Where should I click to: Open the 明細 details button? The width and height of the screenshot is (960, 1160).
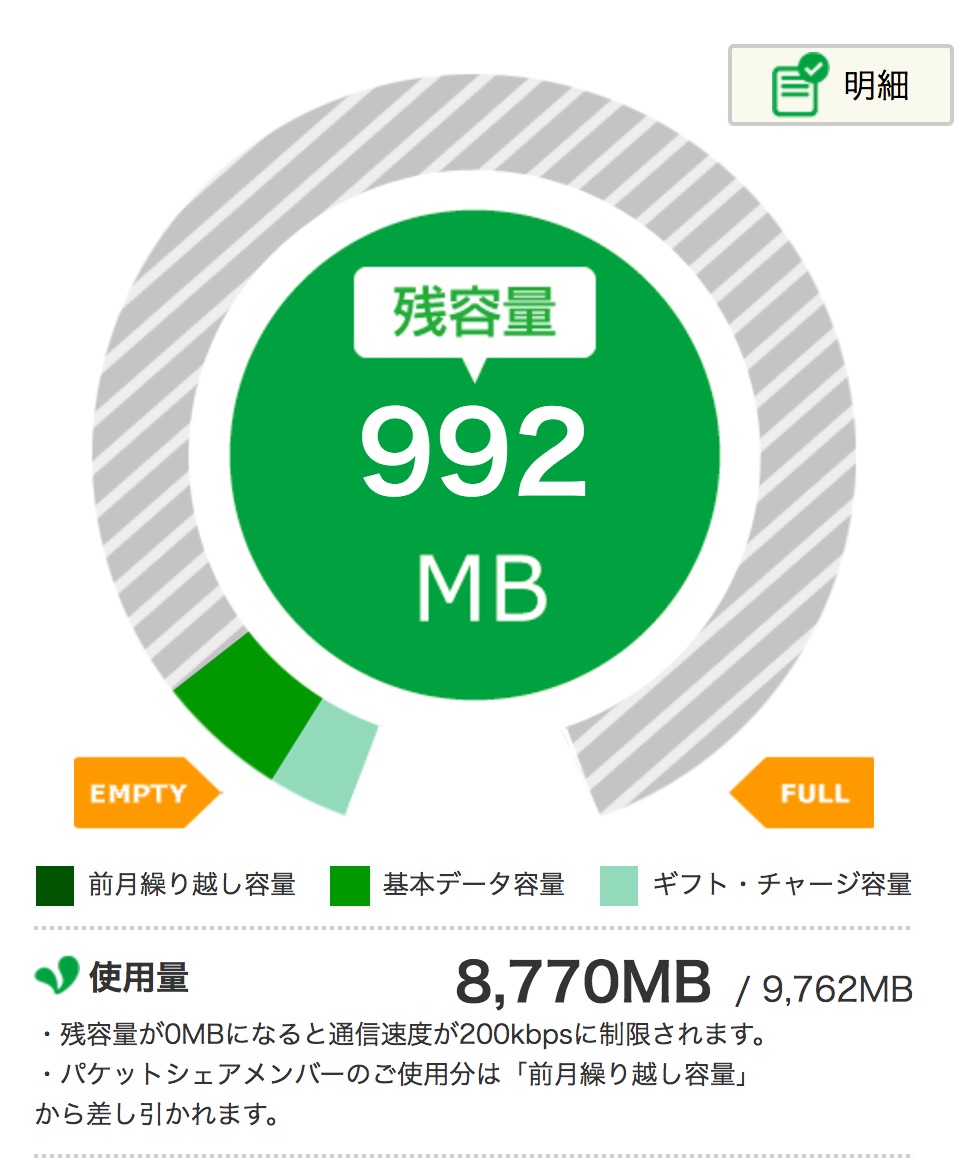coord(841,85)
